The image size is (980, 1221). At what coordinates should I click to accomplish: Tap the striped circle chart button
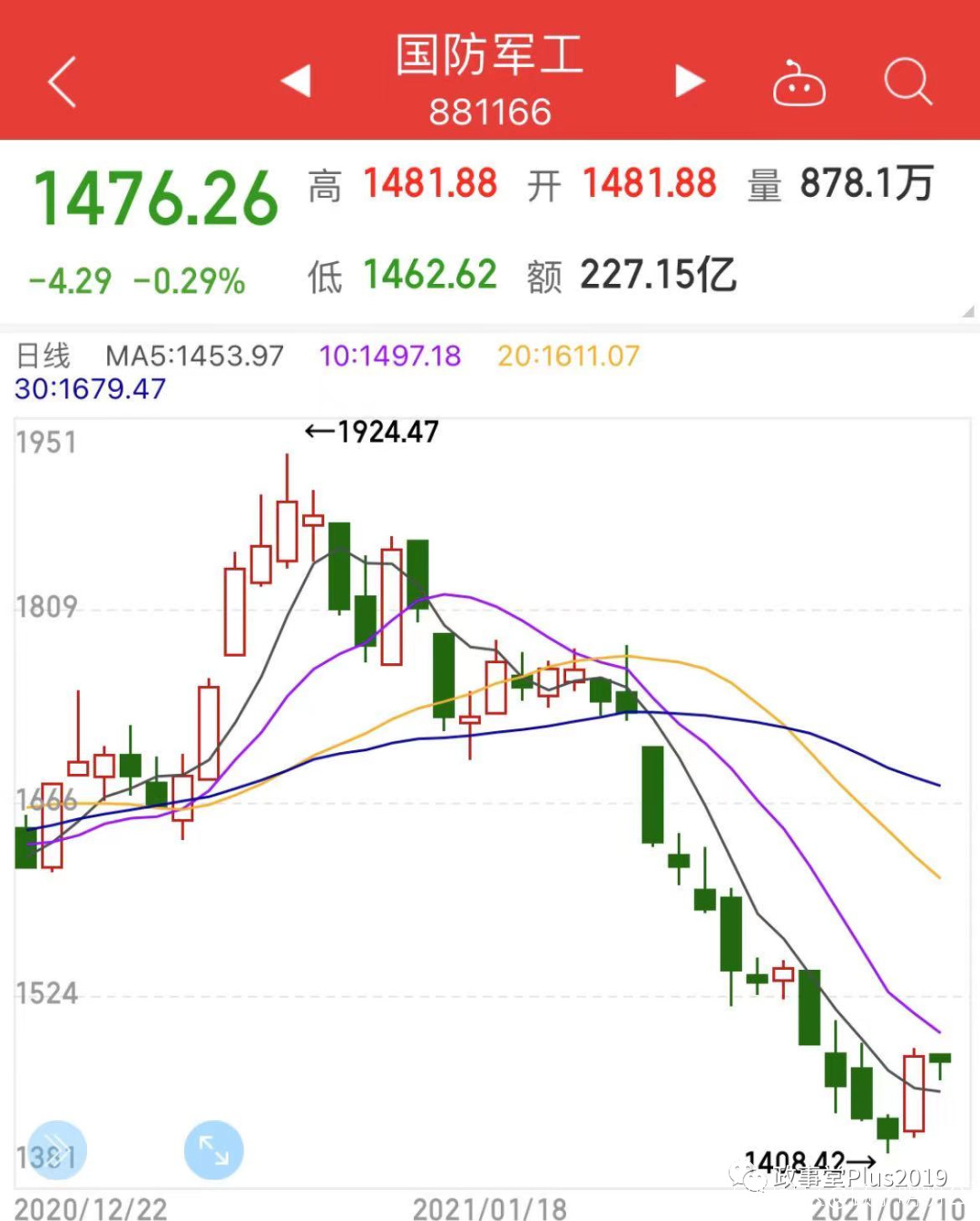coord(57,1150)
